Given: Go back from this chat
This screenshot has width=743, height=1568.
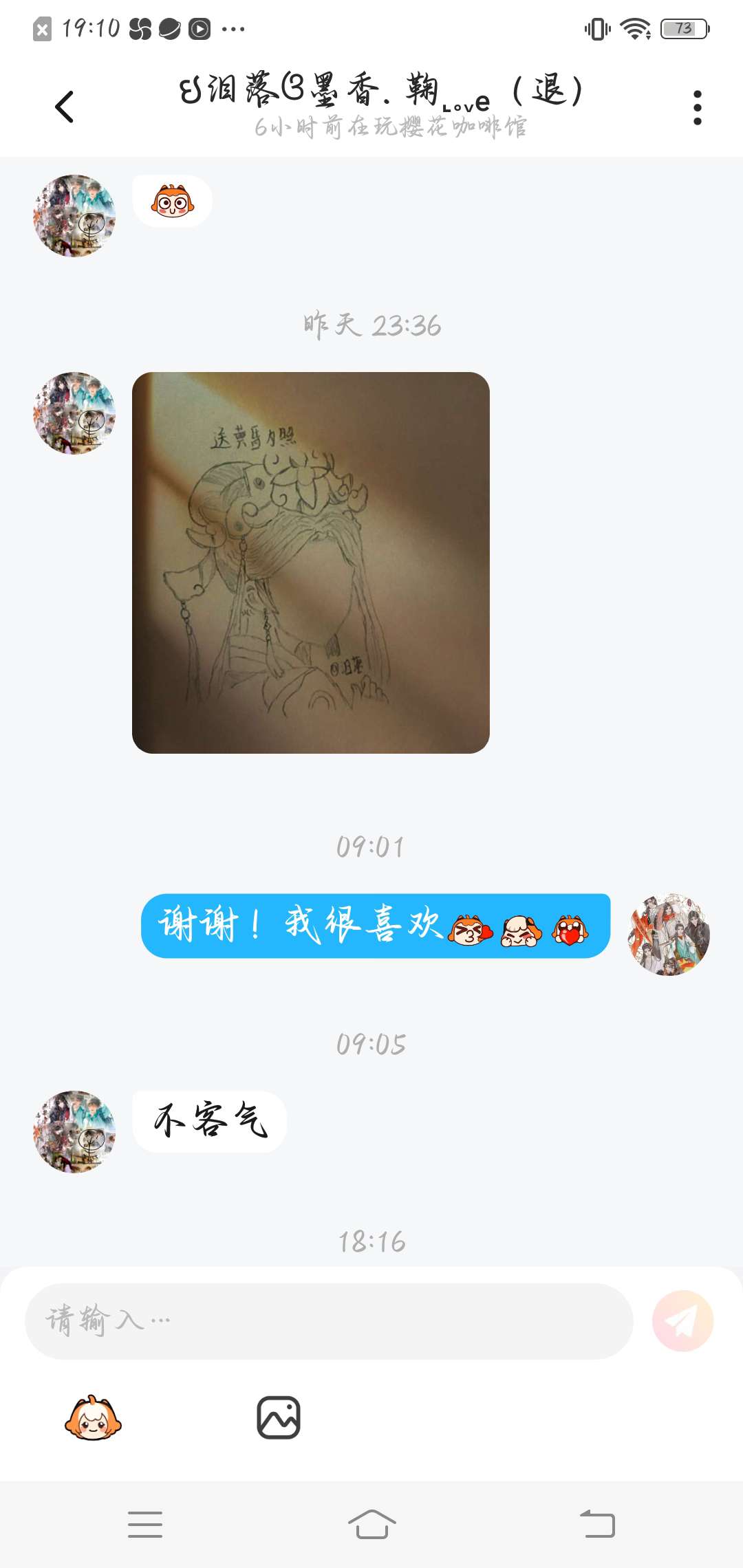Looking at the screenshot, I should coord(64,107).
